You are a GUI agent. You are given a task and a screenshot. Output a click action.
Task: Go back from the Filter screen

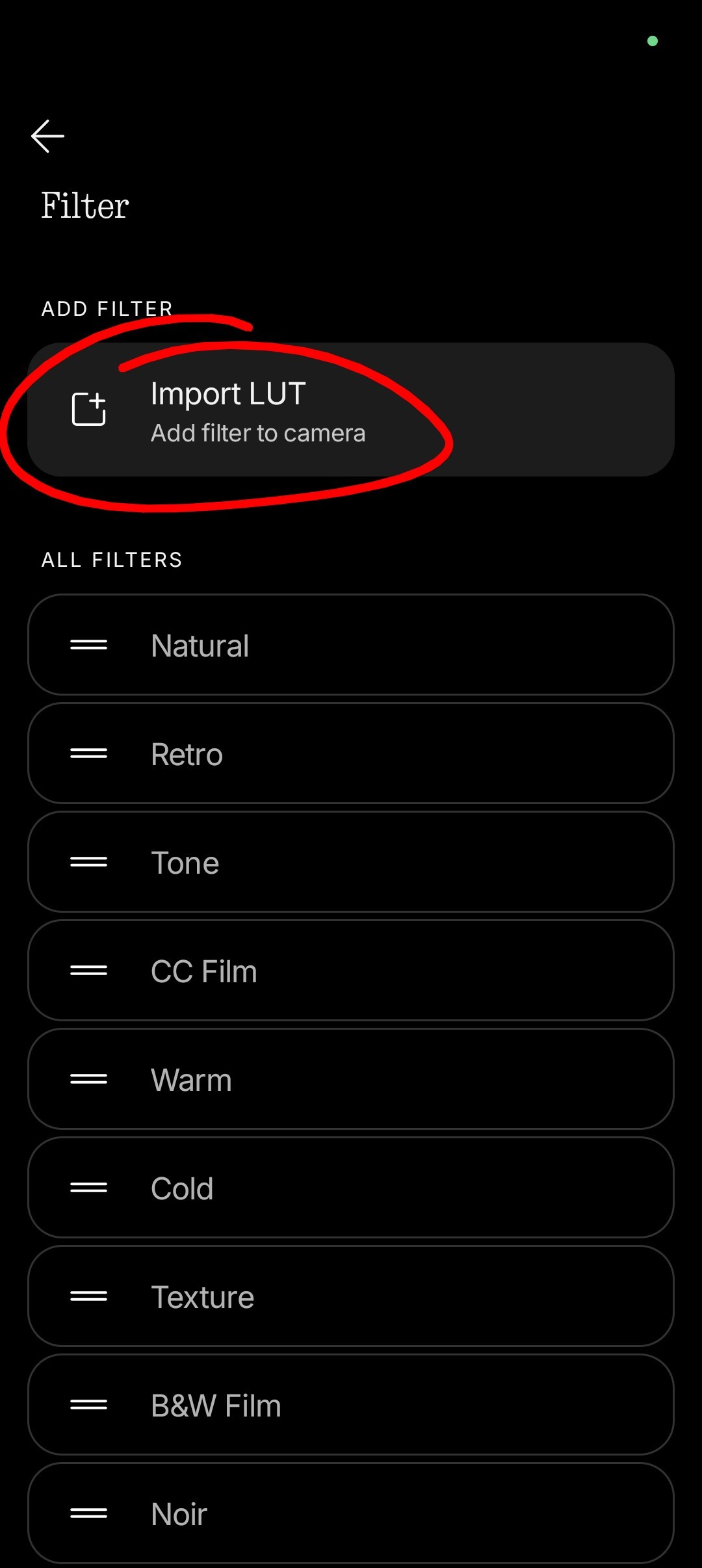47,136
